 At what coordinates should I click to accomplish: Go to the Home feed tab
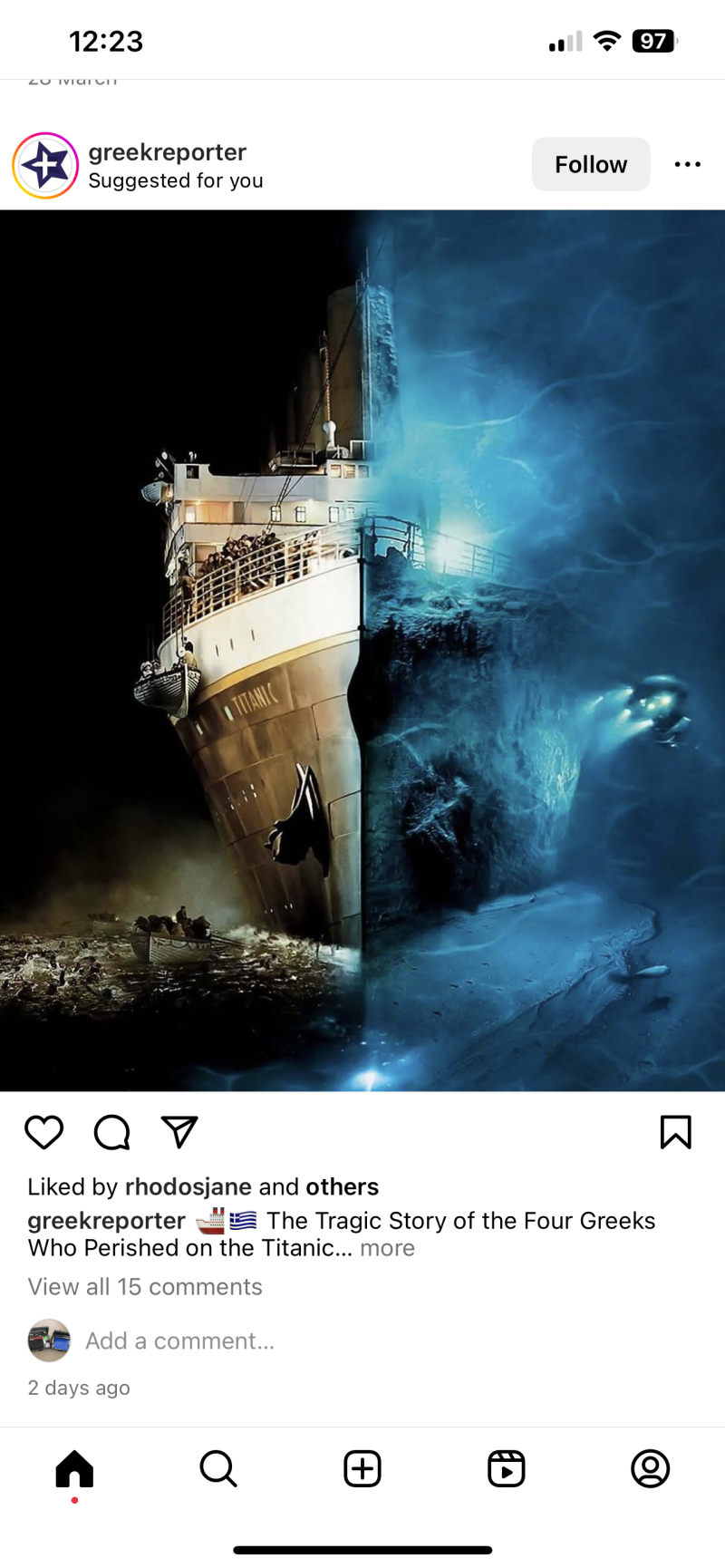point(74,1468)
